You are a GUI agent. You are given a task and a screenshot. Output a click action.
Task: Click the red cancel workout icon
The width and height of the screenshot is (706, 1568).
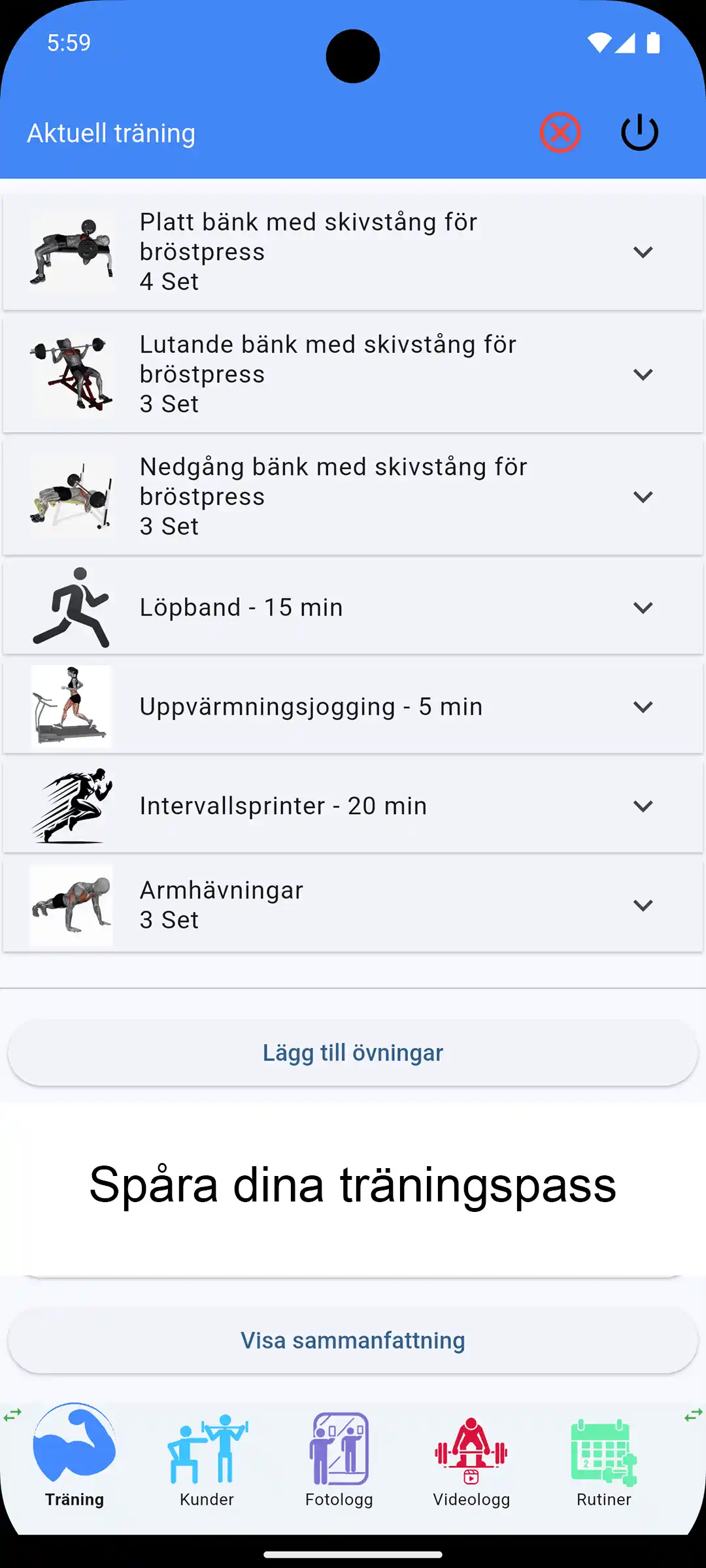[x=560, y=133]
